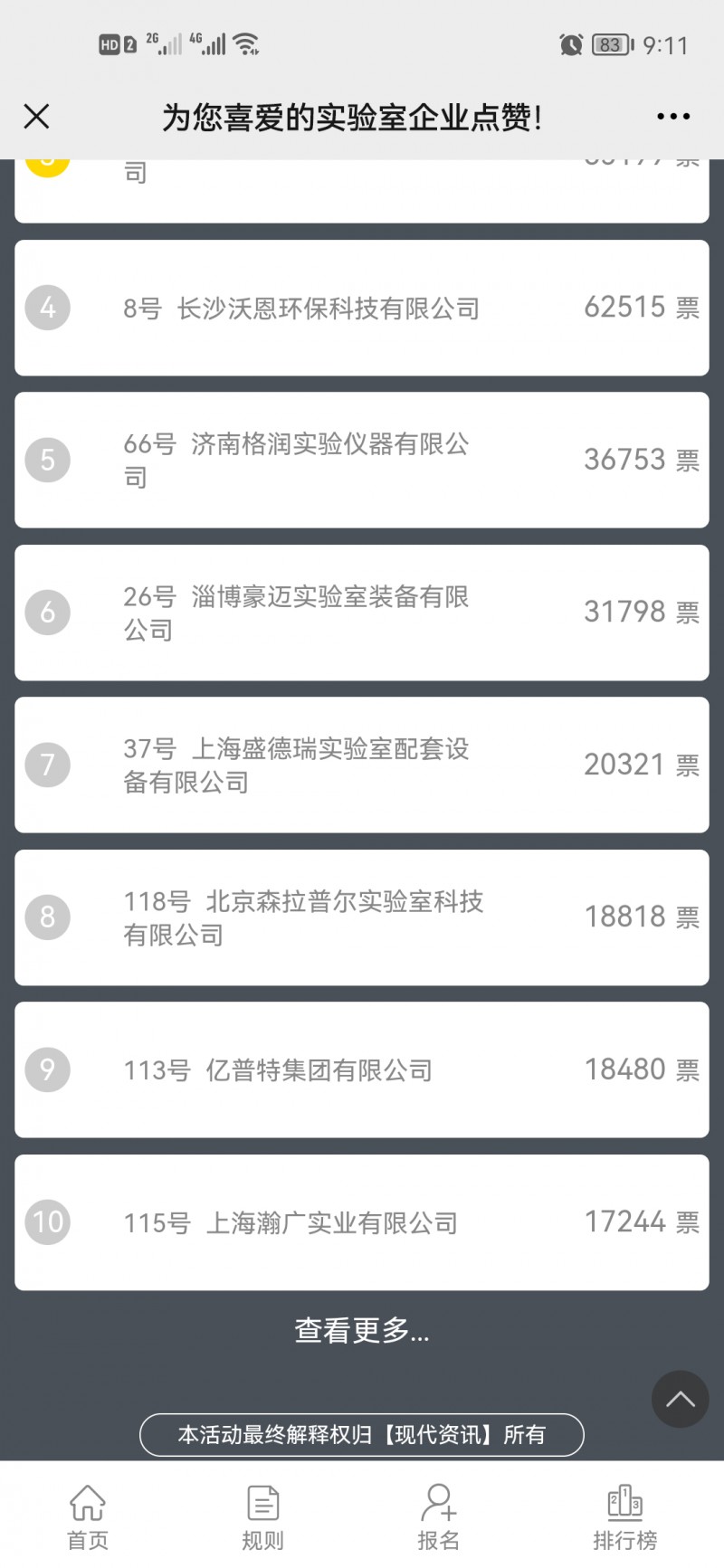Open 长沙沃恩环保科技有限公司 entry
This screenshot has width=724, height=1568.
pos(362,308)
